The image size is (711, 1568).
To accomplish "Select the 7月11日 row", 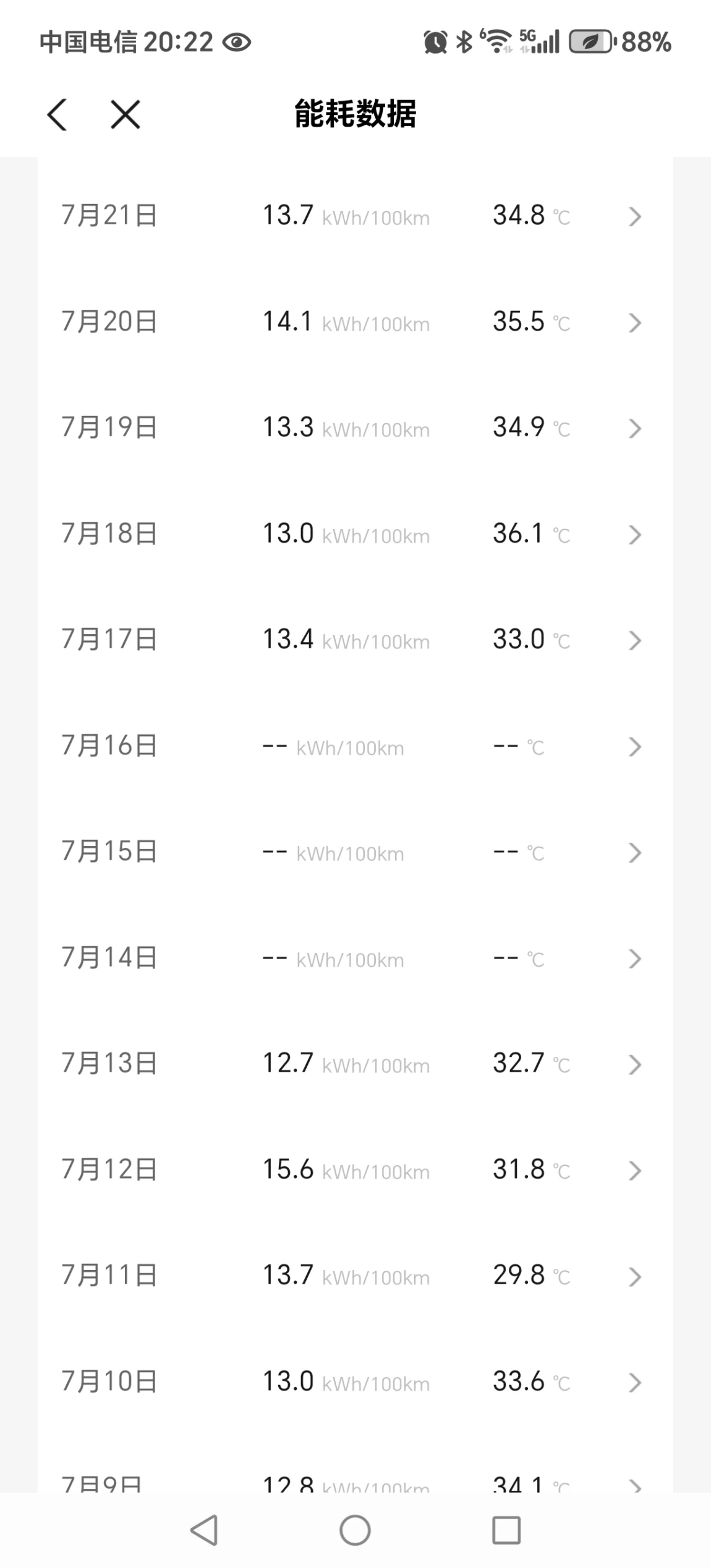I will [x=355, y=1276].
